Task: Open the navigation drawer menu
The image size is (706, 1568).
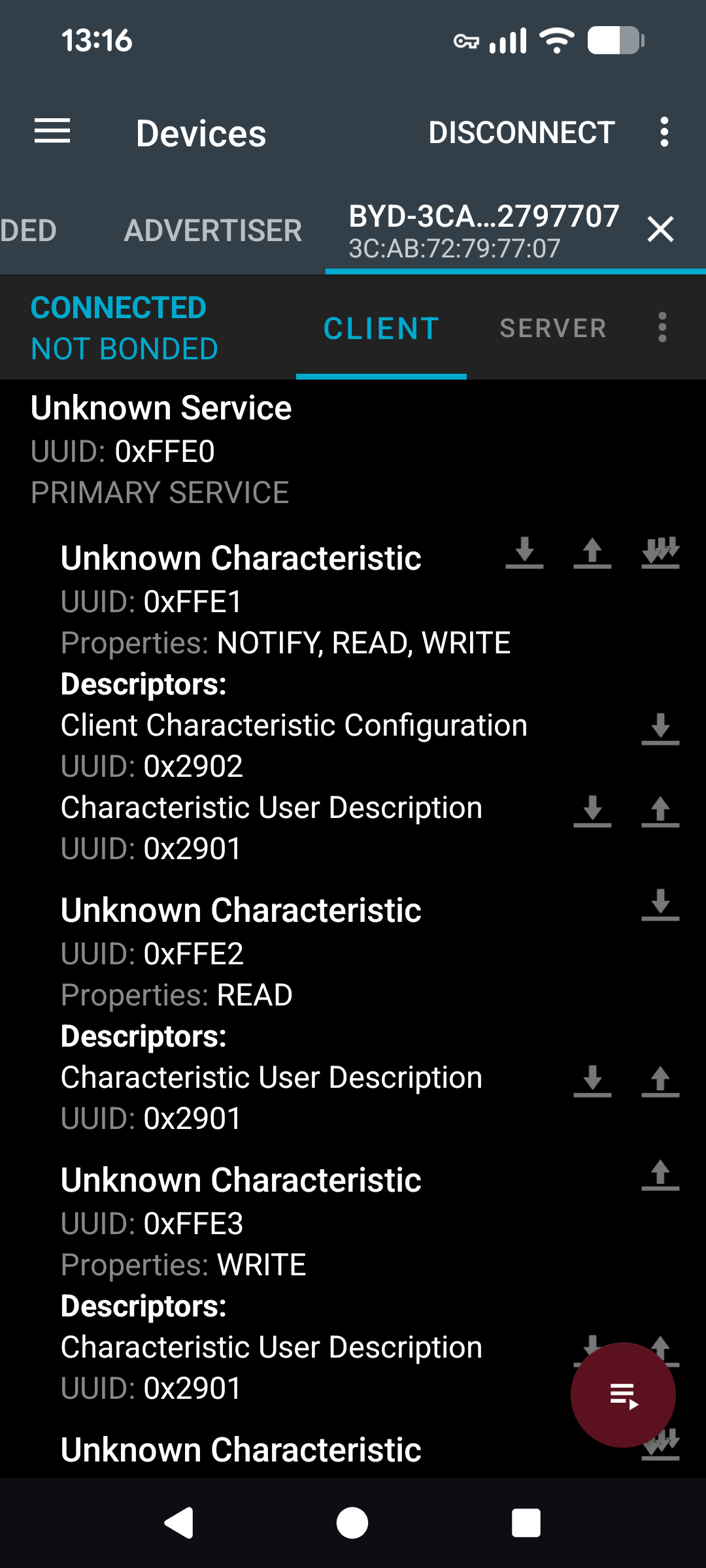Action: coord(52,132)
